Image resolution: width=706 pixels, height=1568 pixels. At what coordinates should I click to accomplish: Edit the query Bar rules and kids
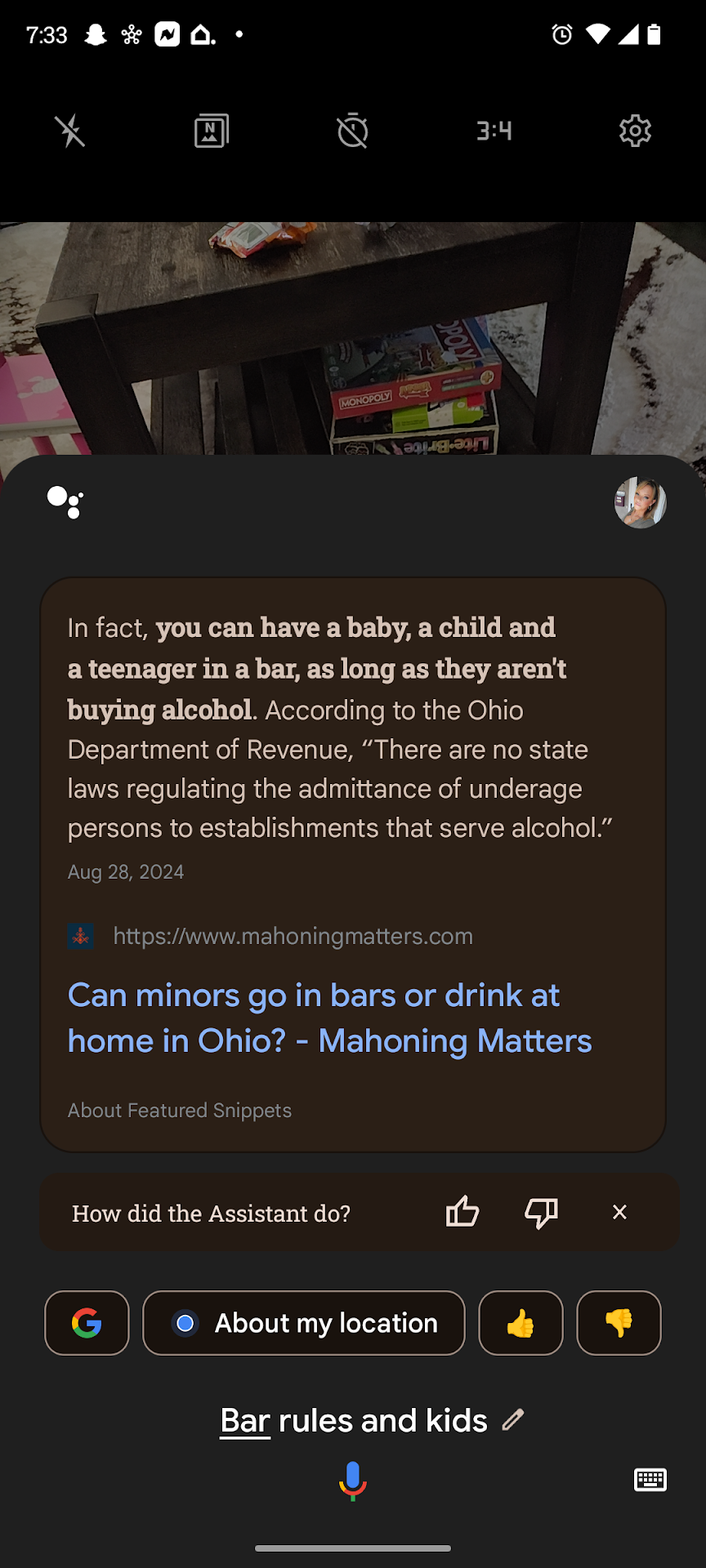tap(513, 1420)
